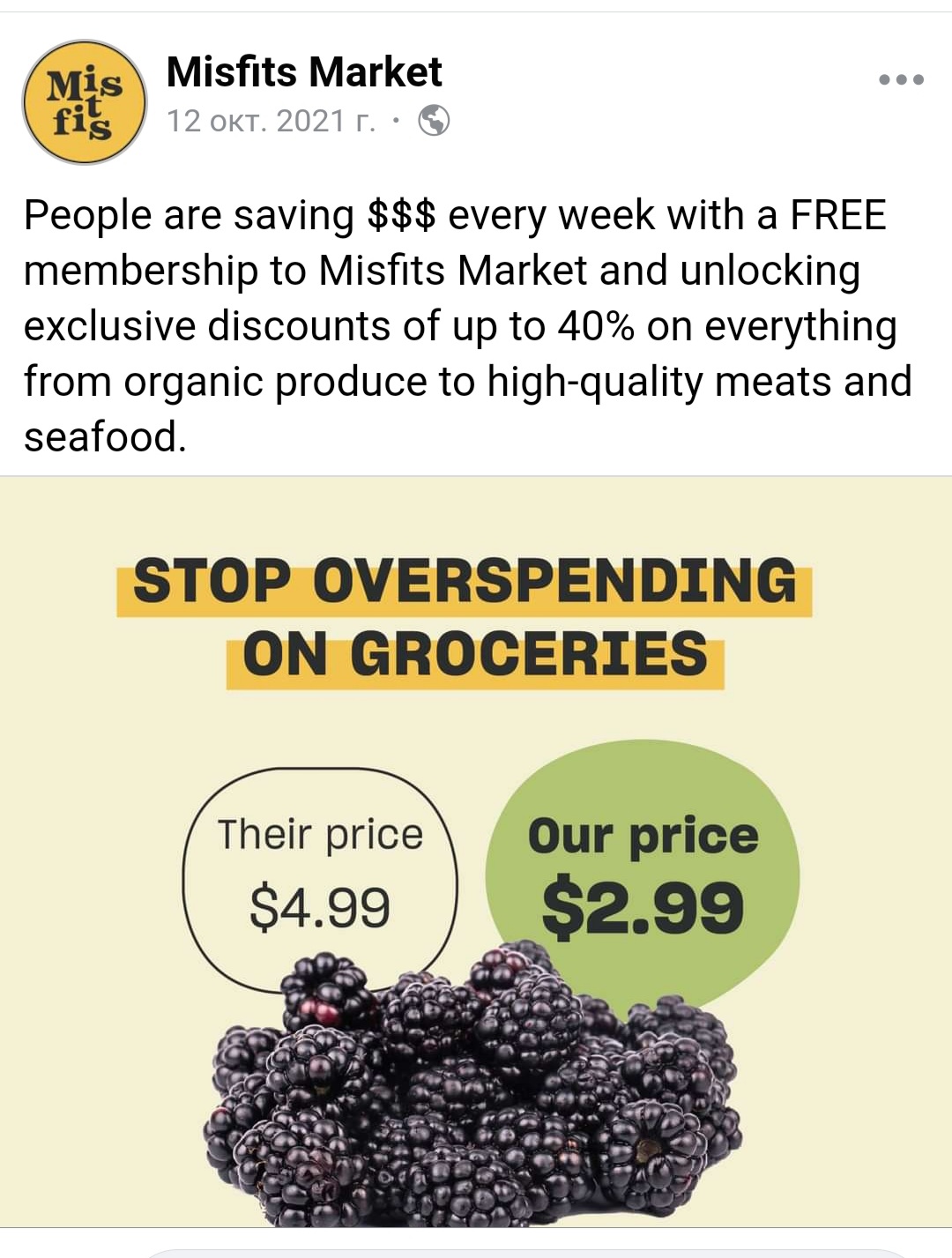This screenshot has height=1258, width=952.
Task: Open Misfits Market profile picture
Action: click(85, 102)
